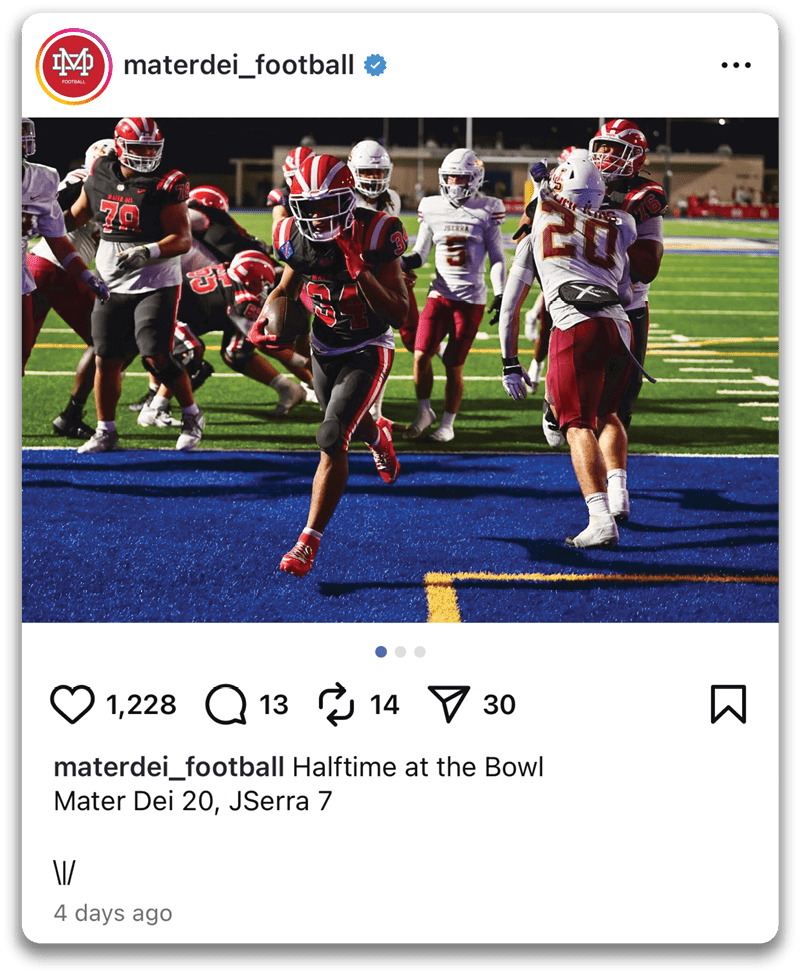Tap the materdei_football name in the caption
800x974 pixels.
(x=168, y=768)
